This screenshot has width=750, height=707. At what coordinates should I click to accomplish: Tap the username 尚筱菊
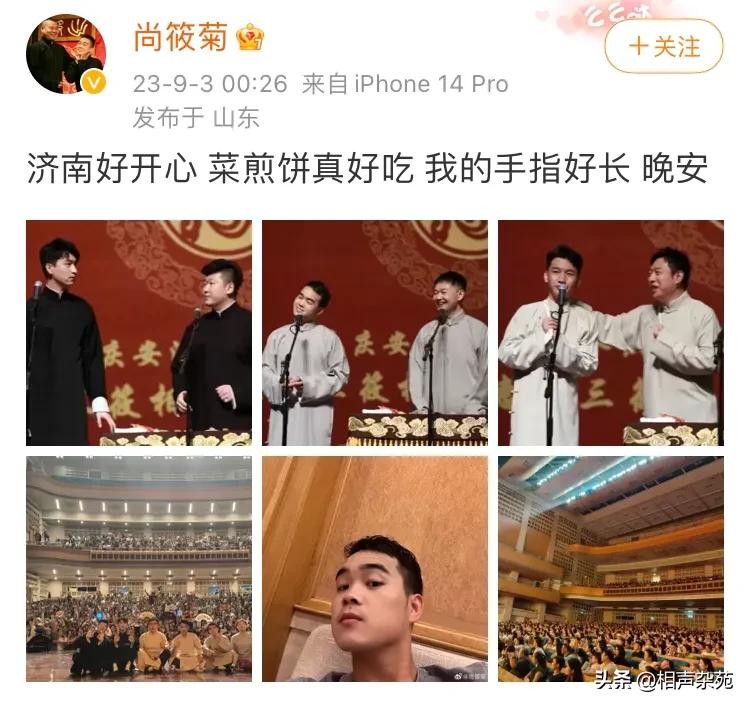[x=181, y=38]
